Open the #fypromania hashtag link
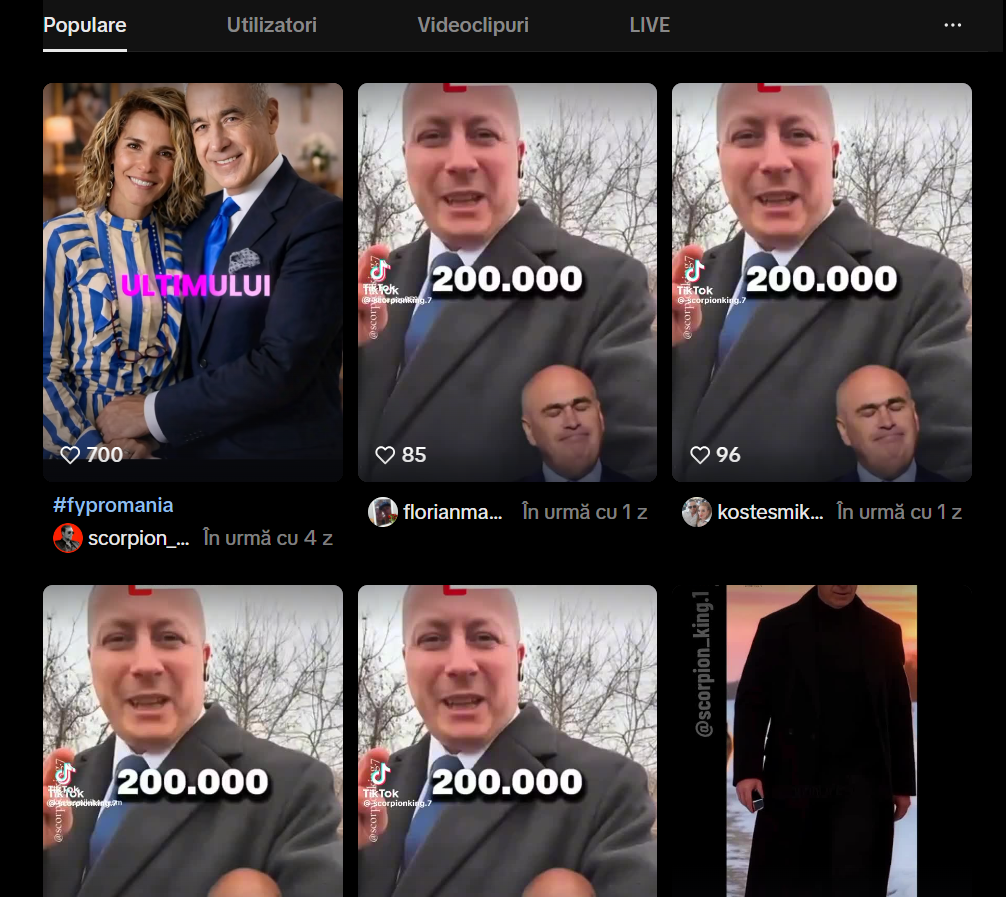1006x897 pixels. (113, 505)
